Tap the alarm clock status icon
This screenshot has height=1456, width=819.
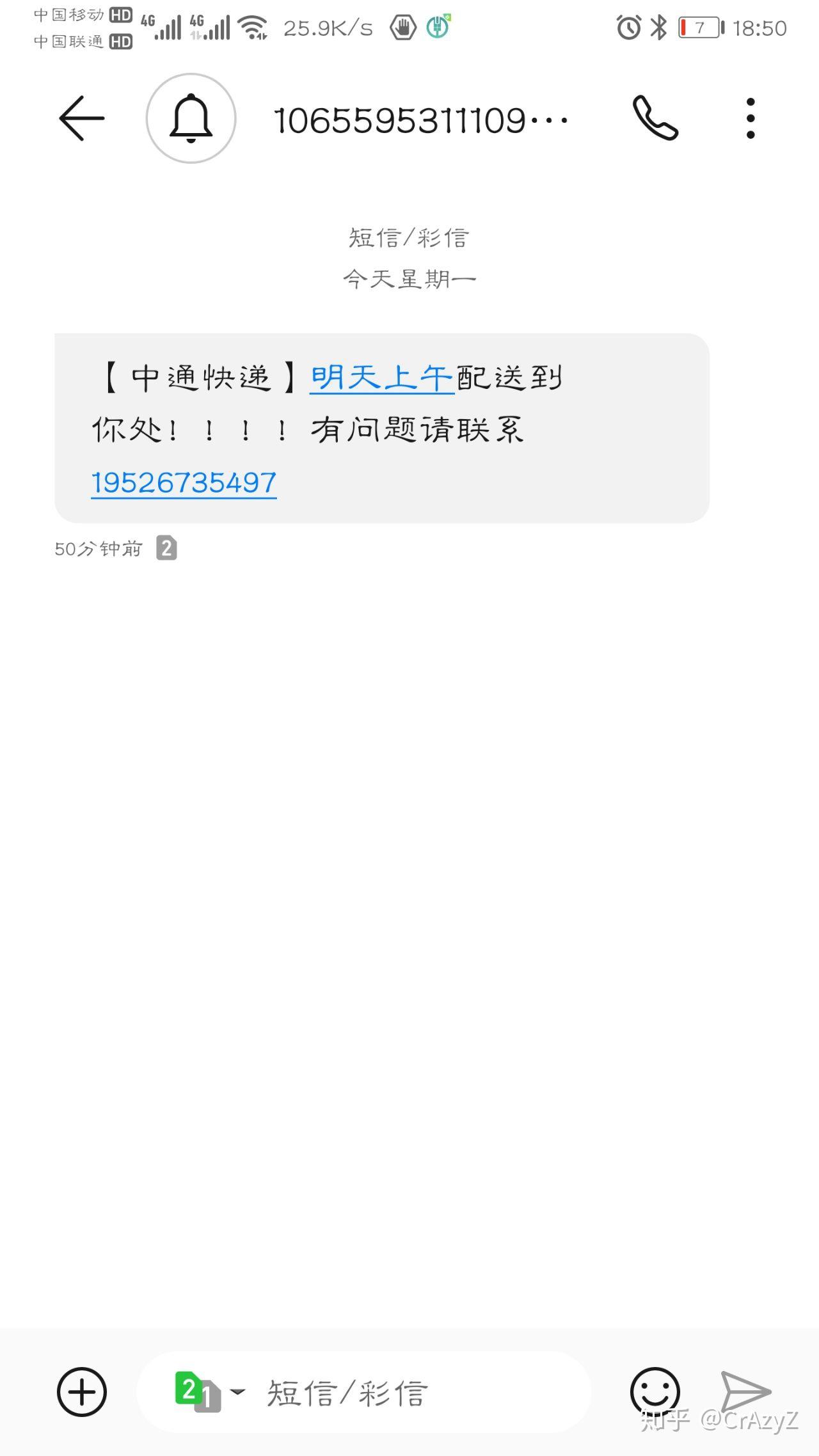(x=628, y=28)
